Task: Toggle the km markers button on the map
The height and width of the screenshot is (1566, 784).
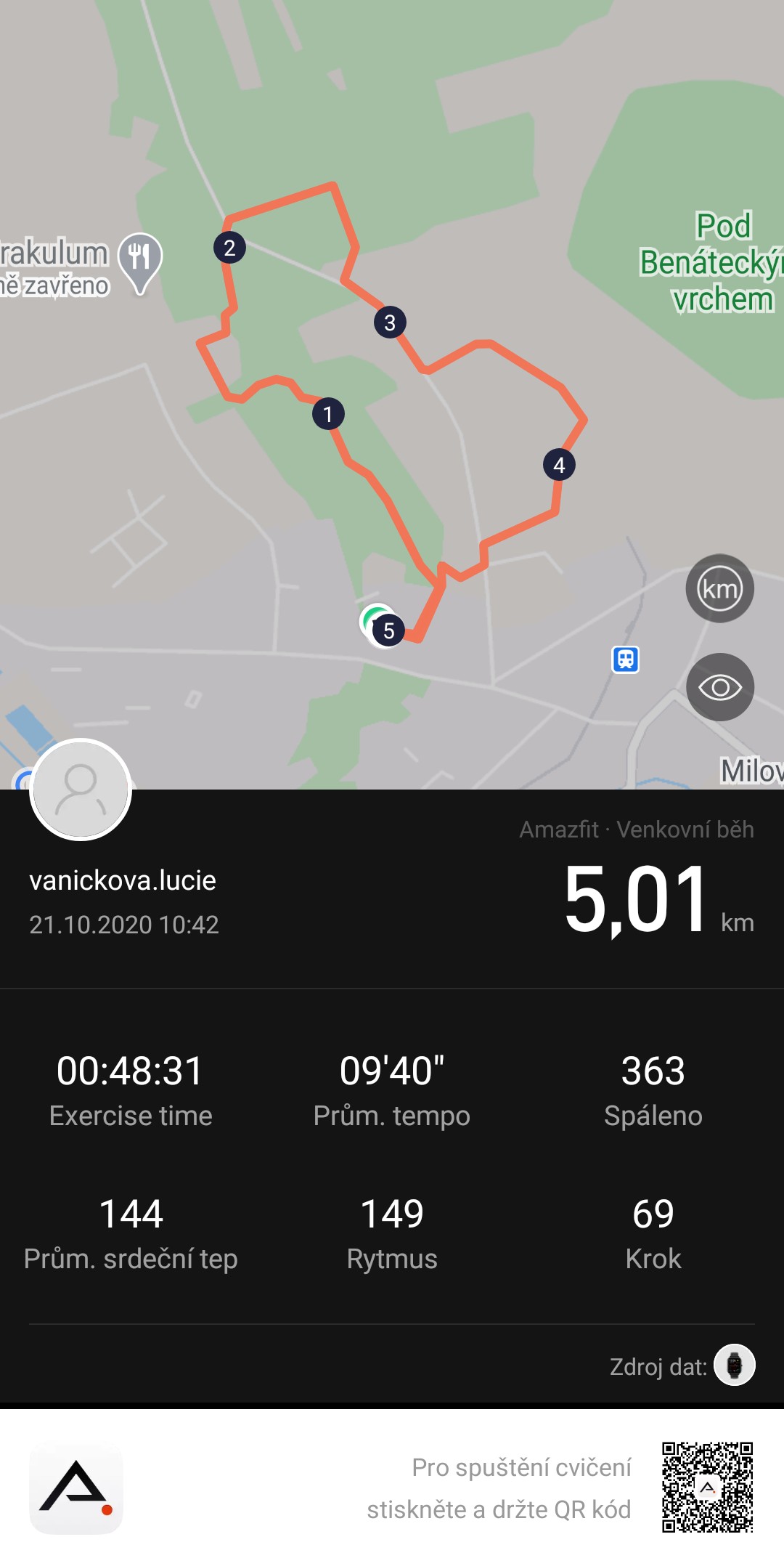Action: (x=719, y=588)
